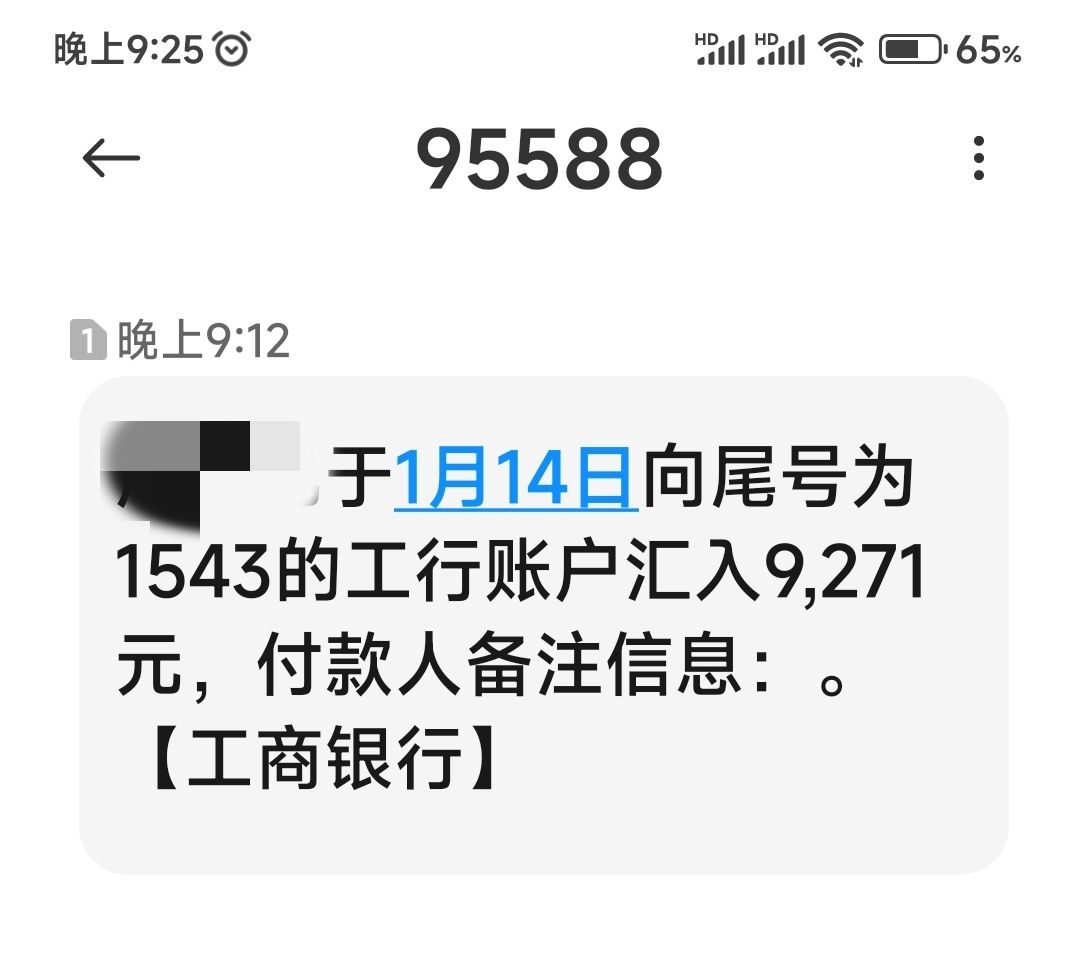Go back using the arrow icon
The image size is (1080, 971).
pos(111,158)
